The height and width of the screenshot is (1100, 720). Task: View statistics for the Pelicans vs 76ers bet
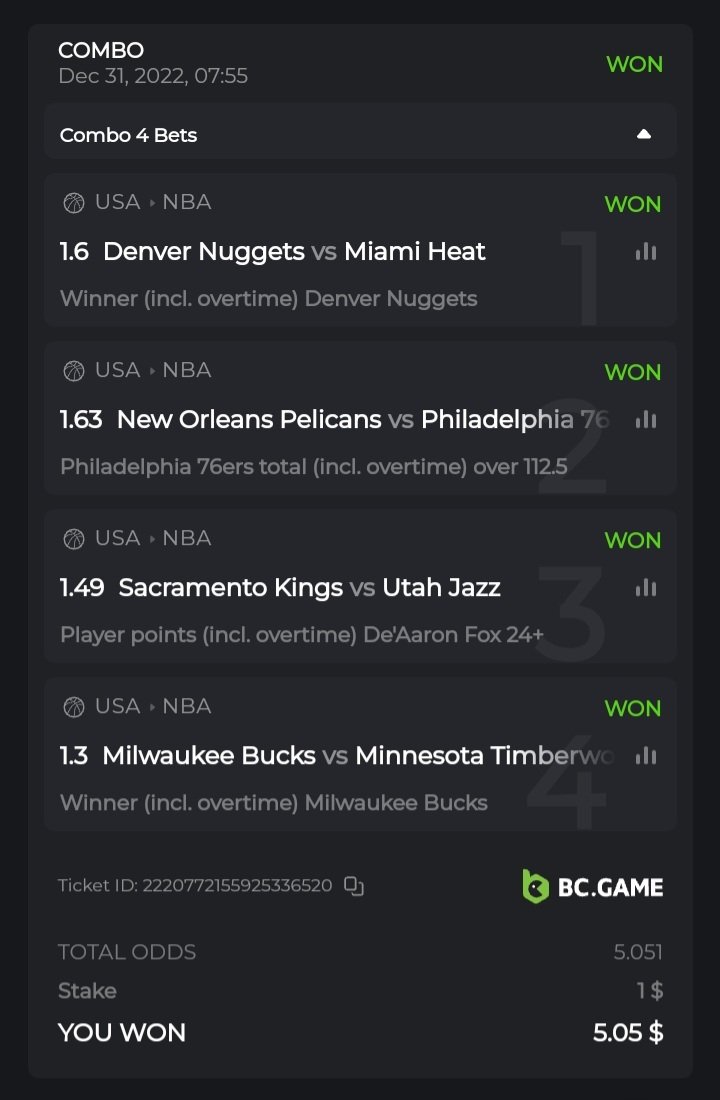pos(646,419)
